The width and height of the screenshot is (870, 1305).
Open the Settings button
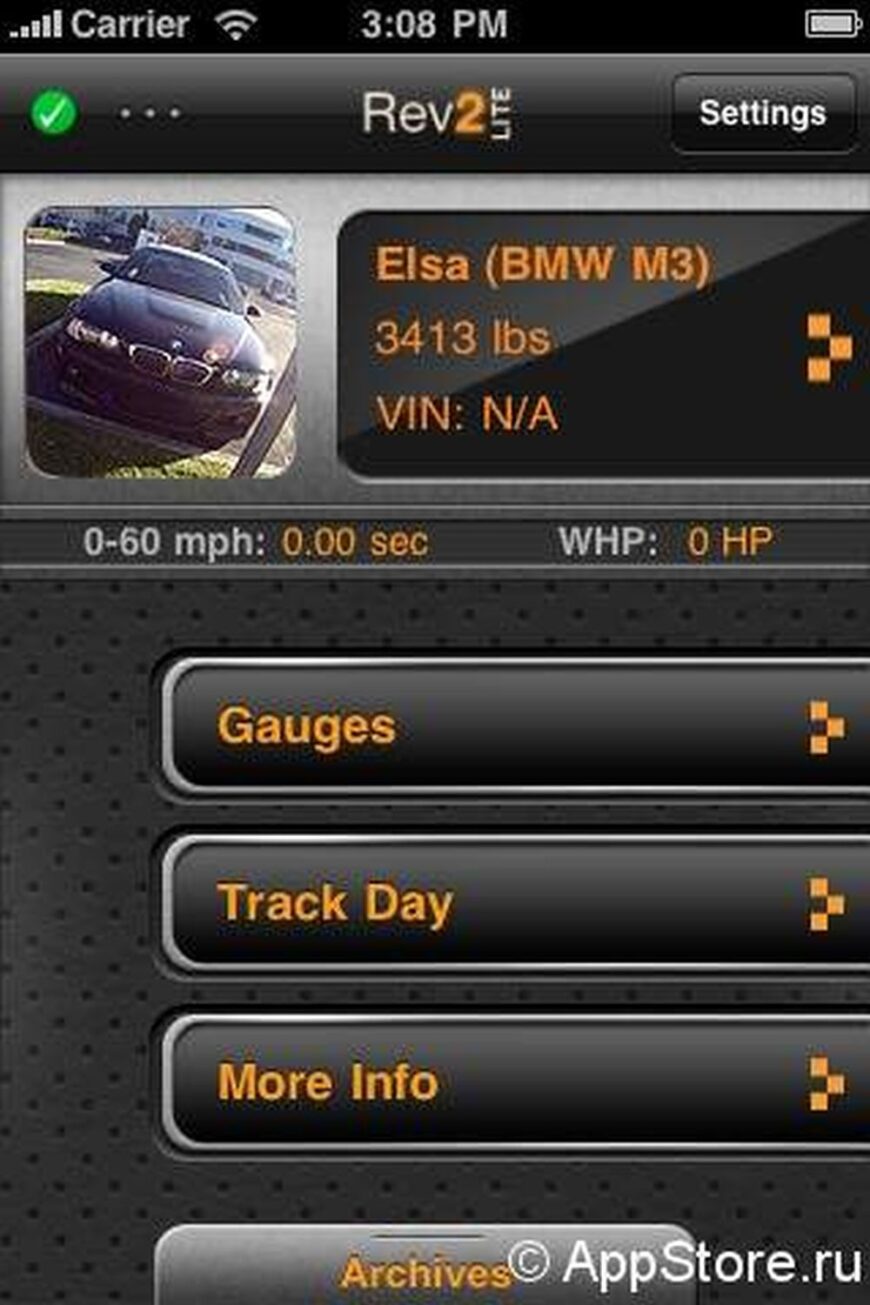coord(762,113)
